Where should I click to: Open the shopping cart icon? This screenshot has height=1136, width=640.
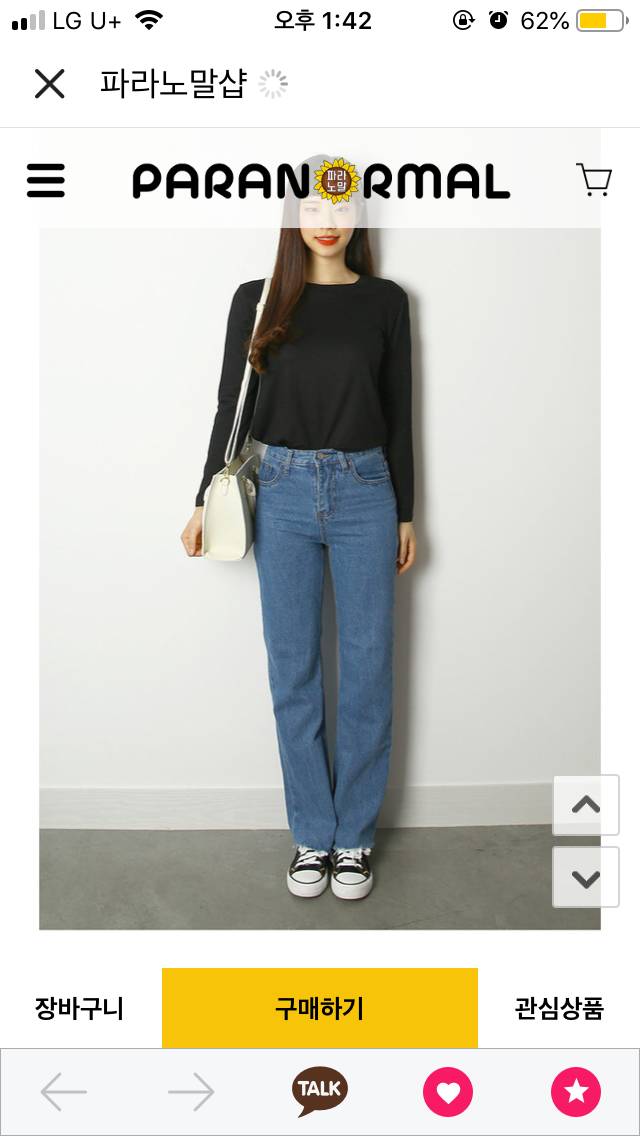tap(594, 180)
